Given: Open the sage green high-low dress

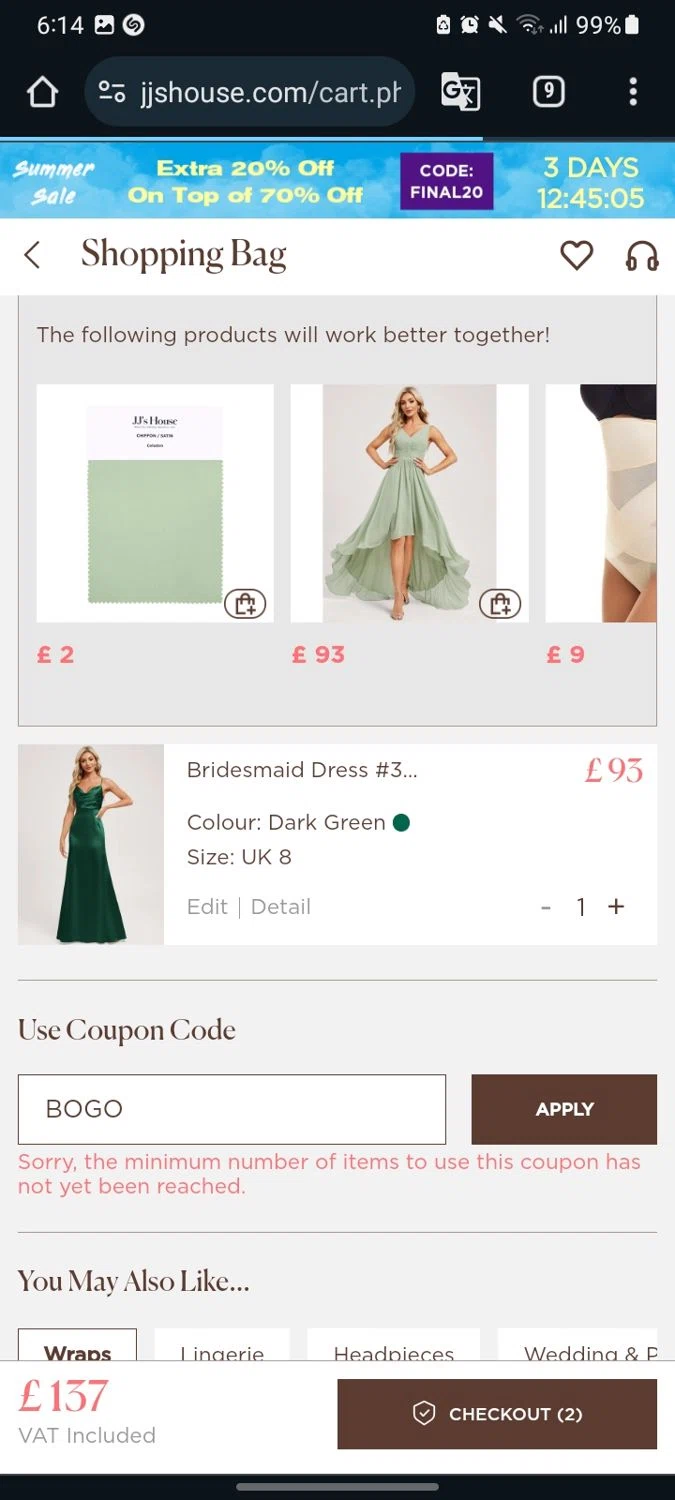Looking at the screenshot, I should [x=409, y=500].
